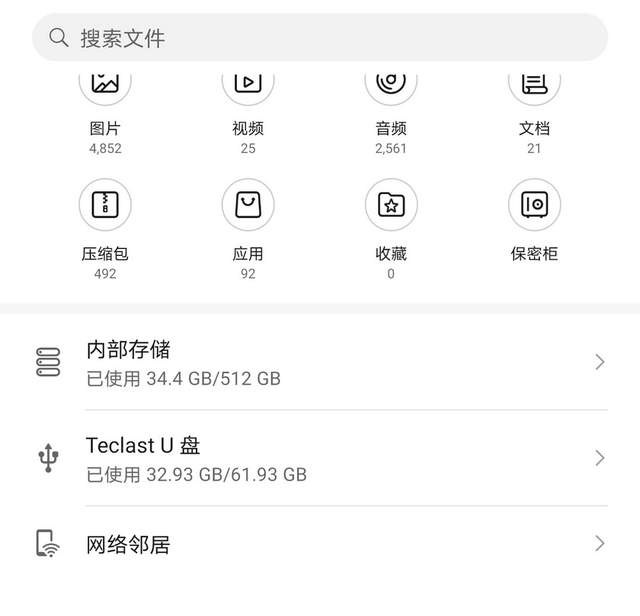
Task: Open the 收藏 favorites folder
Action: (391, 206)
